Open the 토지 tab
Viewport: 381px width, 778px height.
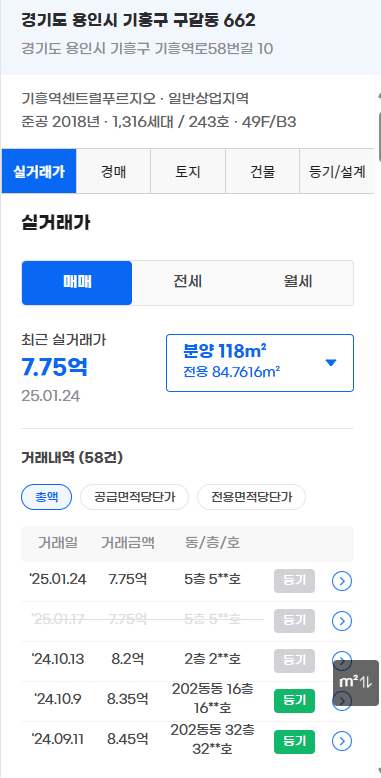pos(188,171)
